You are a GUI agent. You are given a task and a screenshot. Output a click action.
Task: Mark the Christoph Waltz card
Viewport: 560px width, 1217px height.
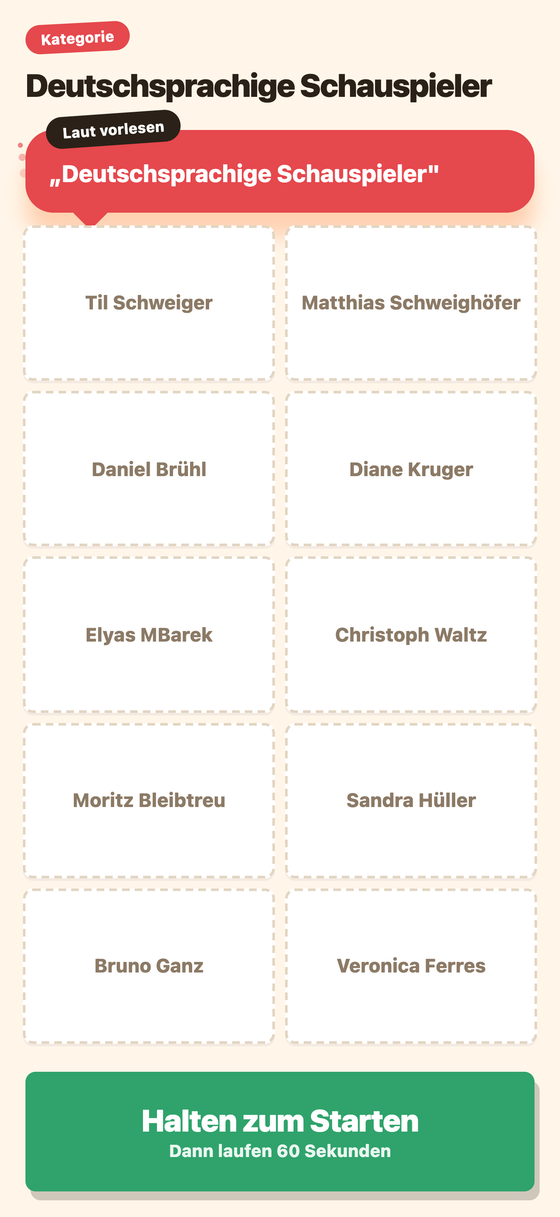coord(411,635)
